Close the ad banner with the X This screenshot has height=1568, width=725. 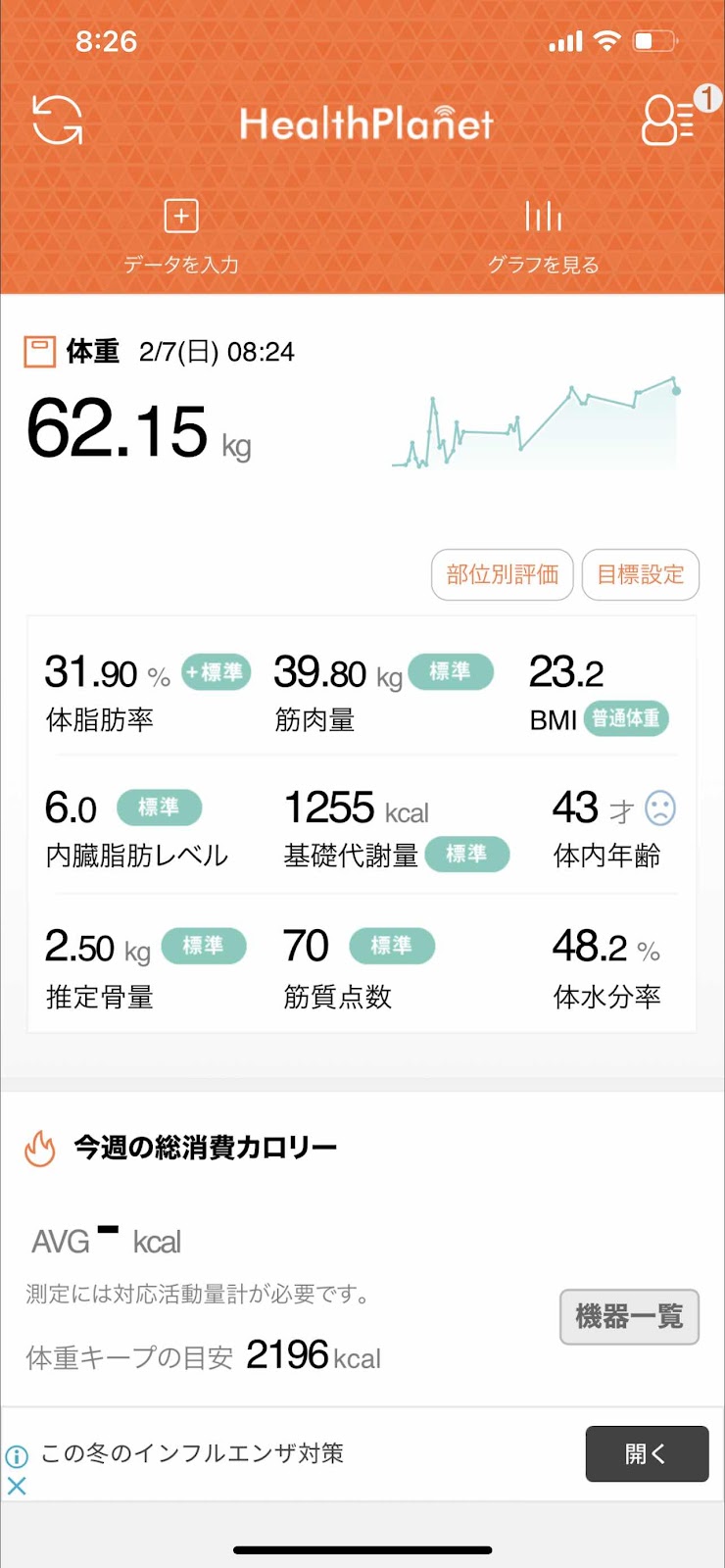click(17, 1486)
